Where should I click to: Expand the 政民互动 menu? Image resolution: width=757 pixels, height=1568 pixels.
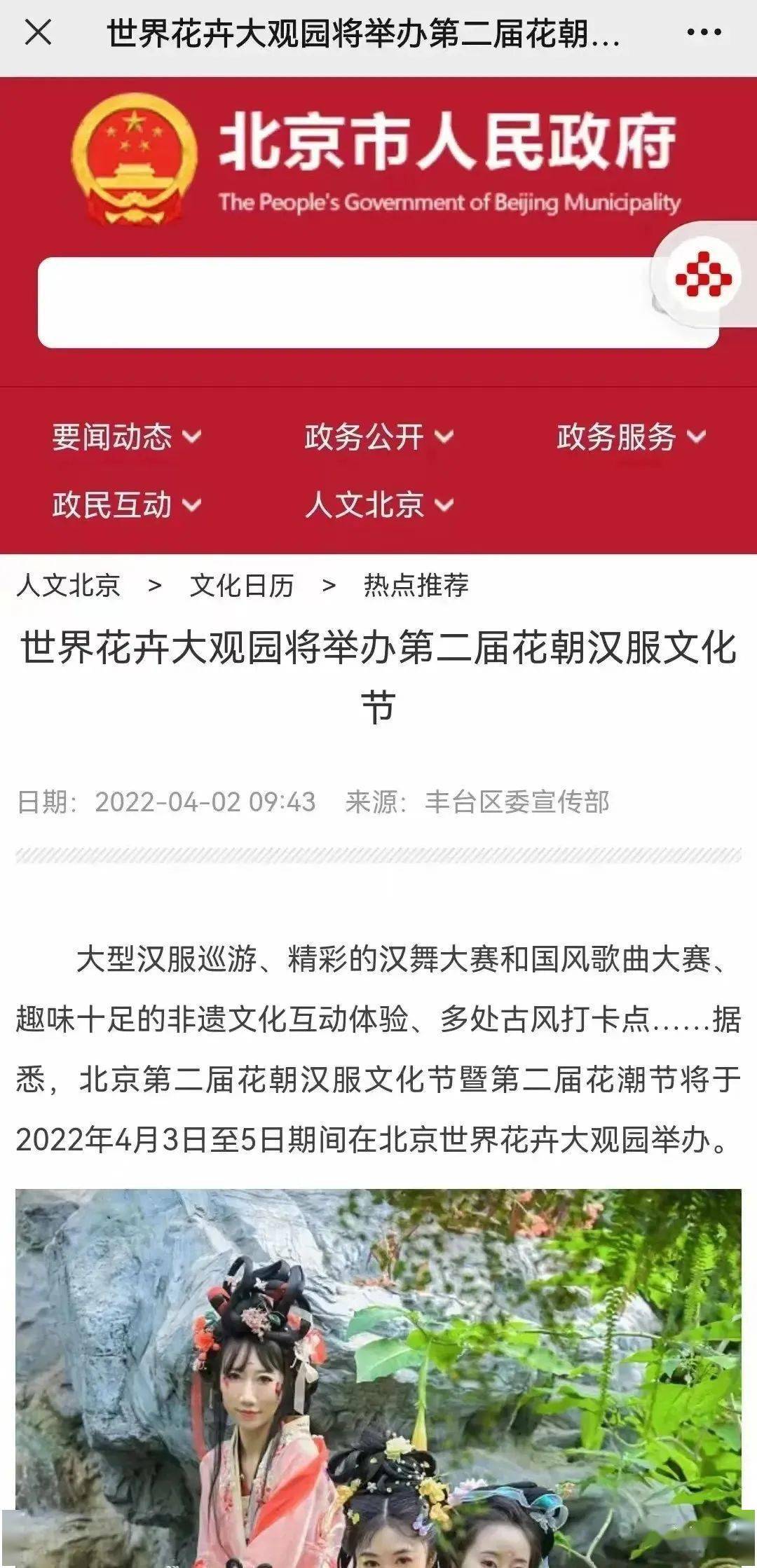[x=126, y=504]
